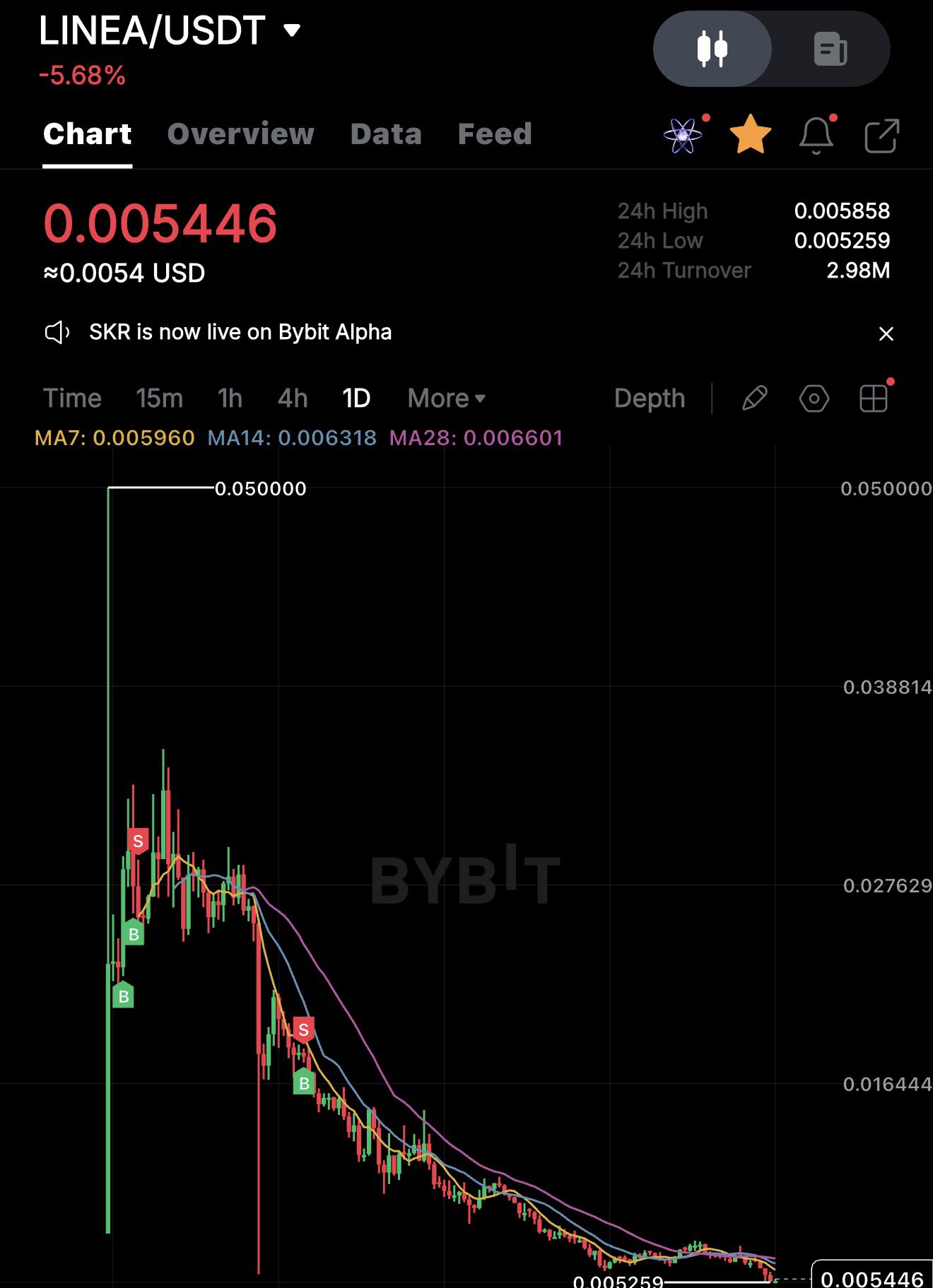This screenshot has height=1288, width=933.
Task: Go to the Feed tab
Action: click(x=494, y=134)
